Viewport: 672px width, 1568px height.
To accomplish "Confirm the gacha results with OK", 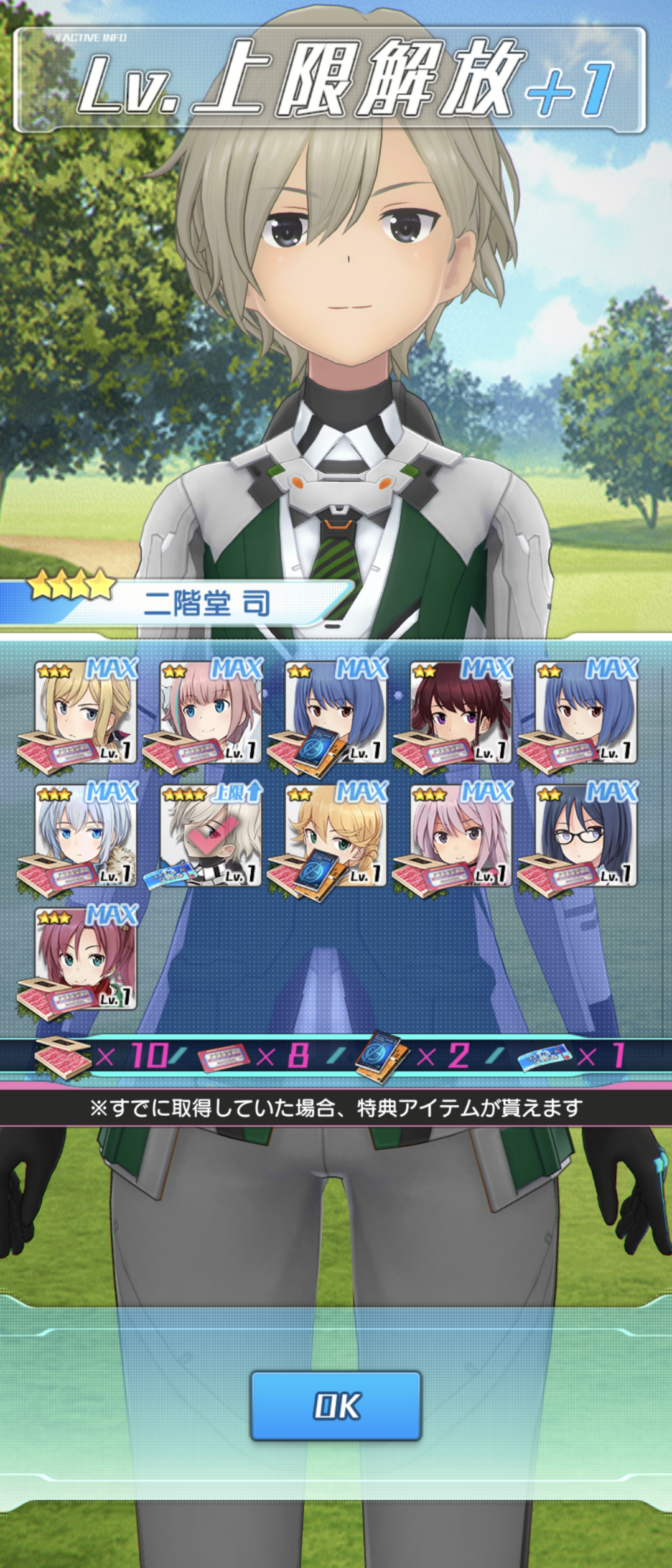I will [336, 1406].
